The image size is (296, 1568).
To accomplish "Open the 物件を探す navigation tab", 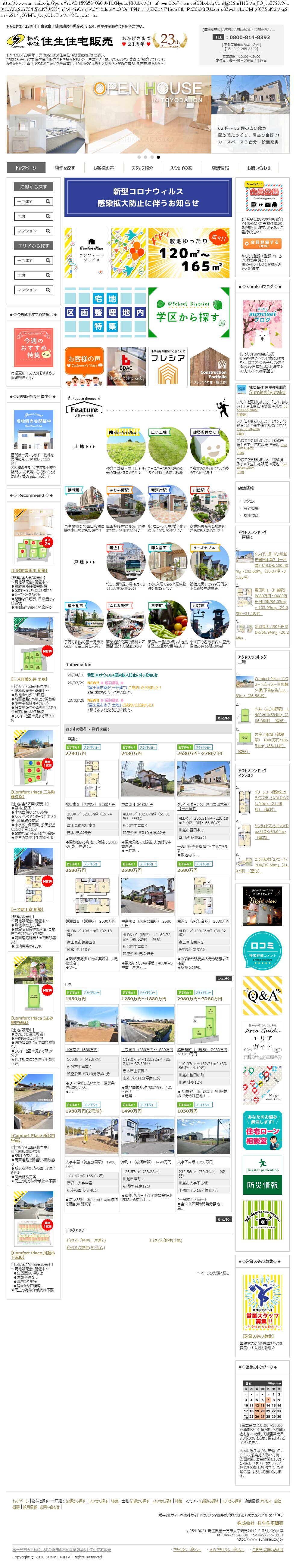I will [64, 167].
